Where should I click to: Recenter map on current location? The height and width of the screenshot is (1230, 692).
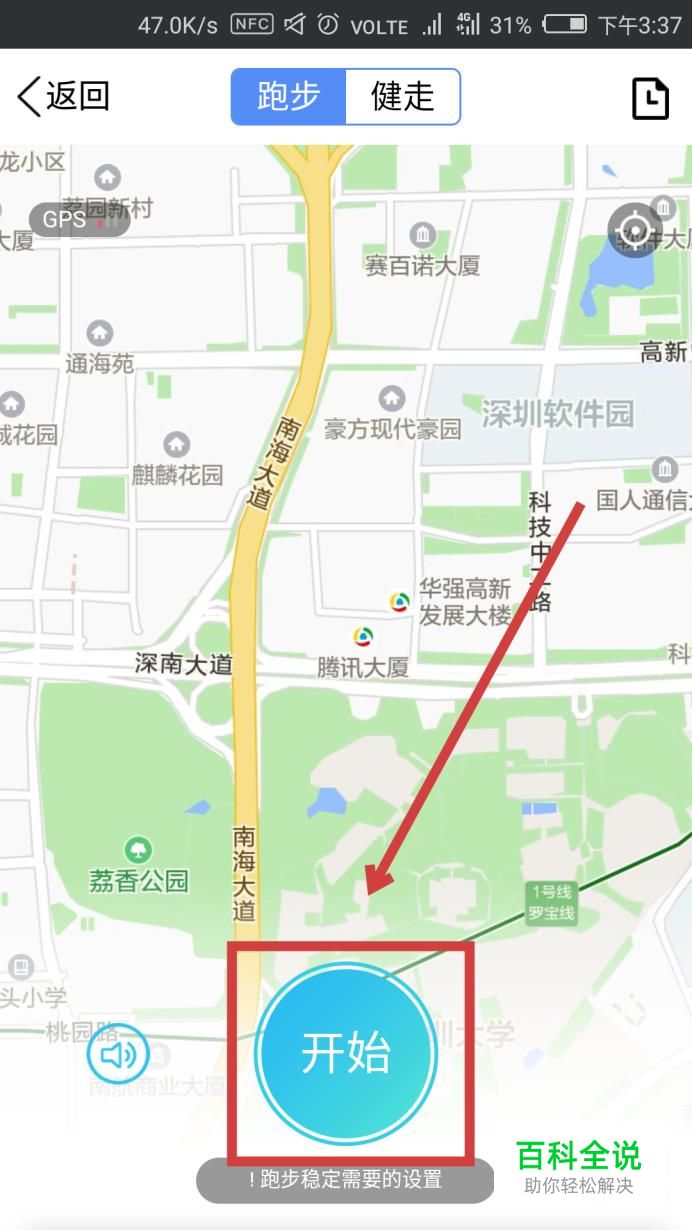tap(635, 230)
